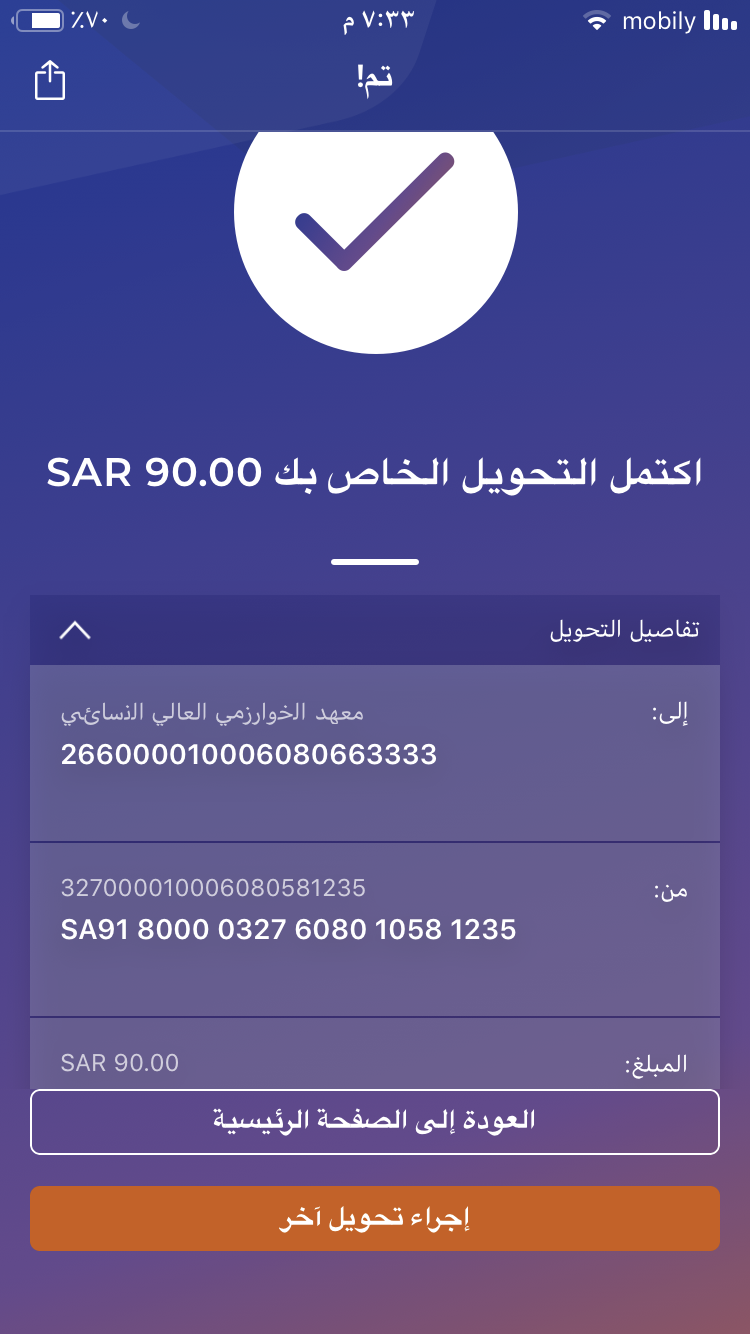Share the transfer receipt
750x1334 pixels.
coord(50,81)
